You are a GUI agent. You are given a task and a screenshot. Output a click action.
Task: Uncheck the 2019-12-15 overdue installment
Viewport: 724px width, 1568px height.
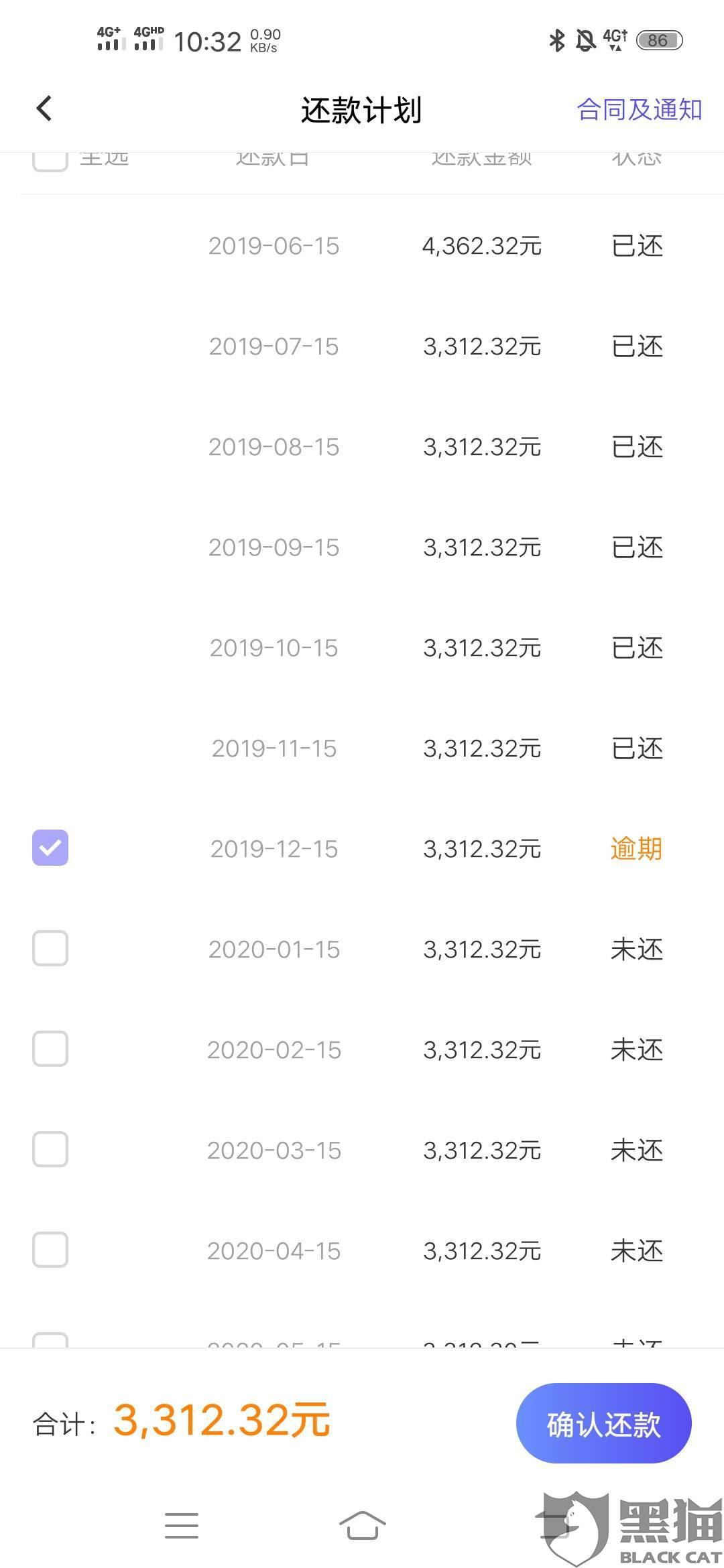click(x=50, y=848)
